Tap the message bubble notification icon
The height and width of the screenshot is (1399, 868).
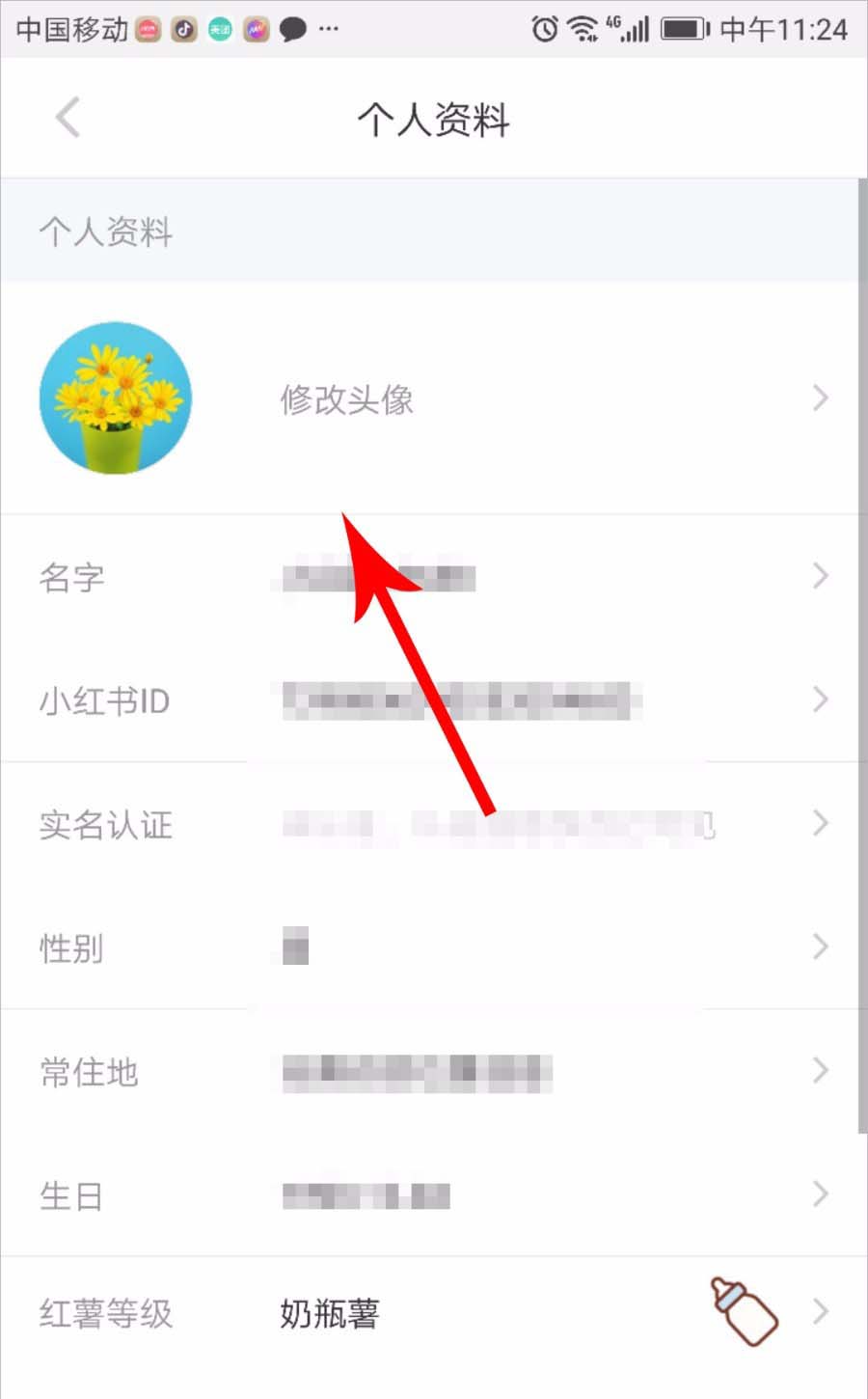(x=294, y=30)
